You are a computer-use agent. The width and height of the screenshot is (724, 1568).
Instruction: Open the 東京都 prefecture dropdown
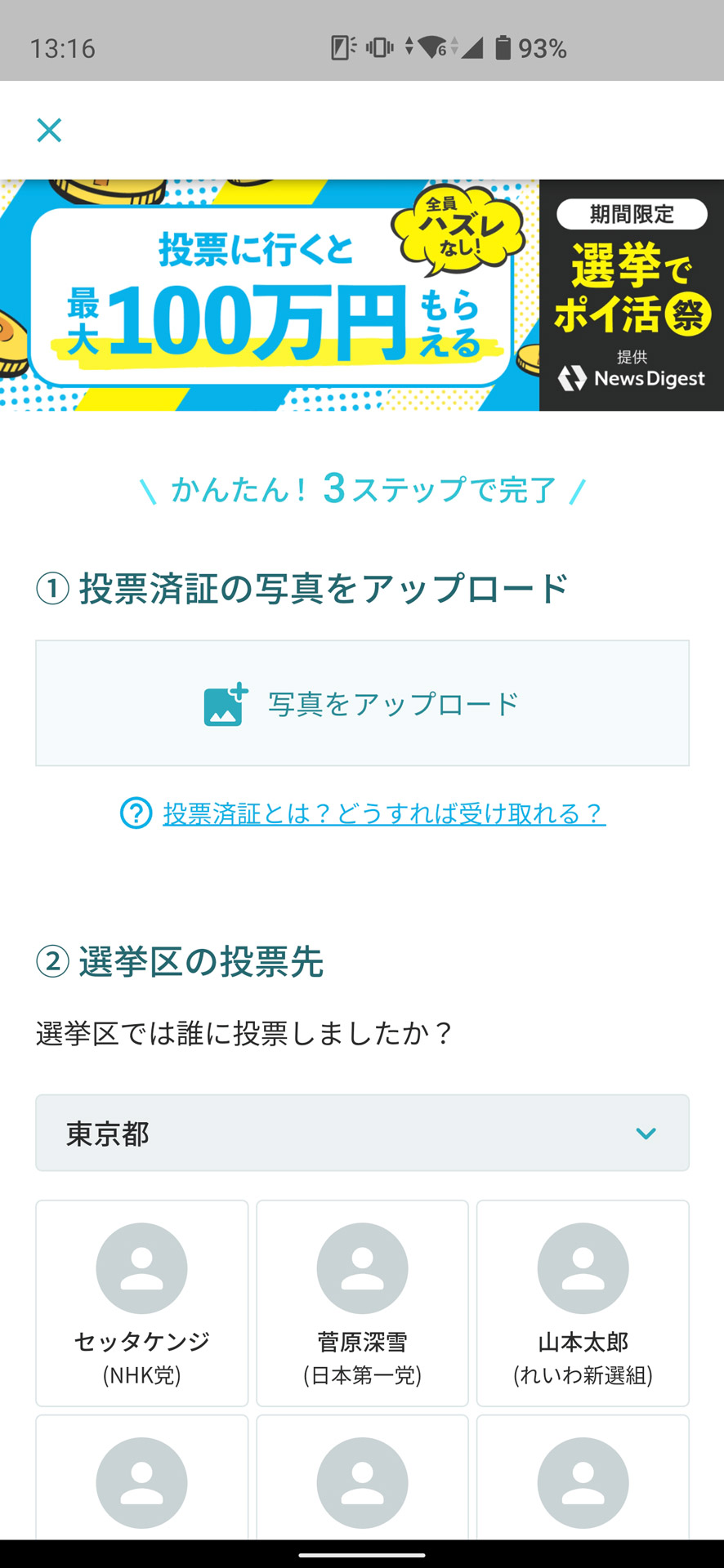click(x=362, y=1133)
